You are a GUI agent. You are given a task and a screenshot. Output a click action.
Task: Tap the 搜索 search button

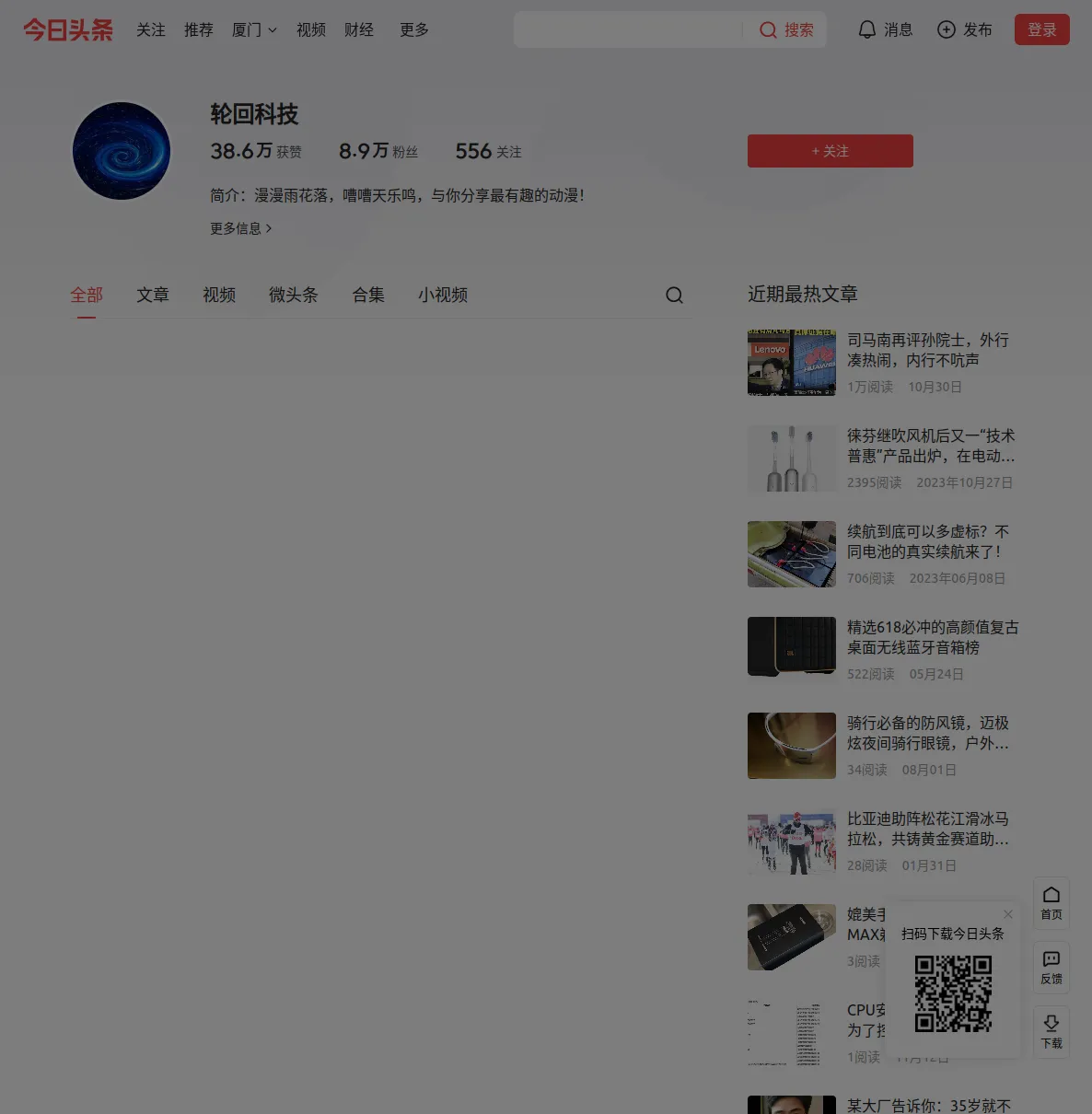click(786, 30)
